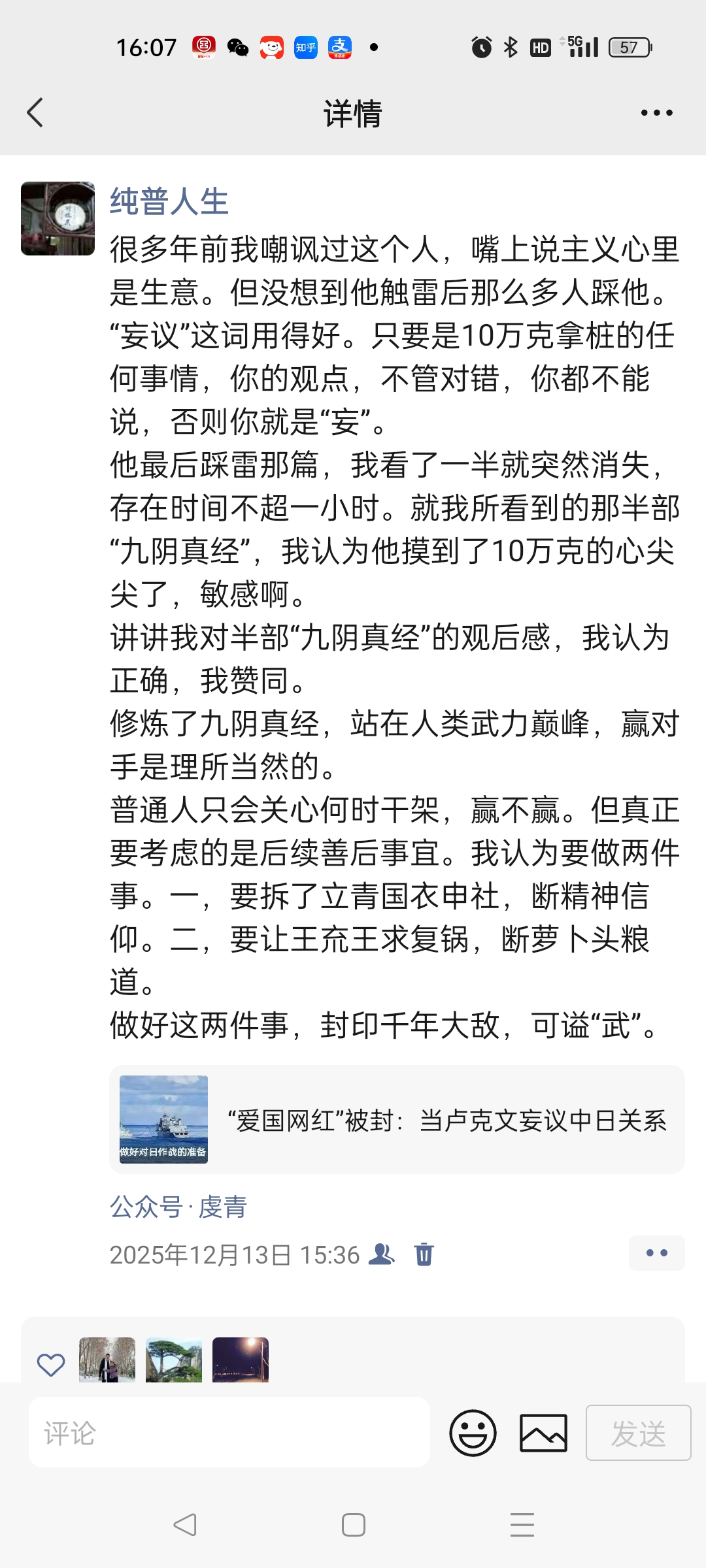
Task: Open the top-right three-dot menu
Action: (656, 113)
